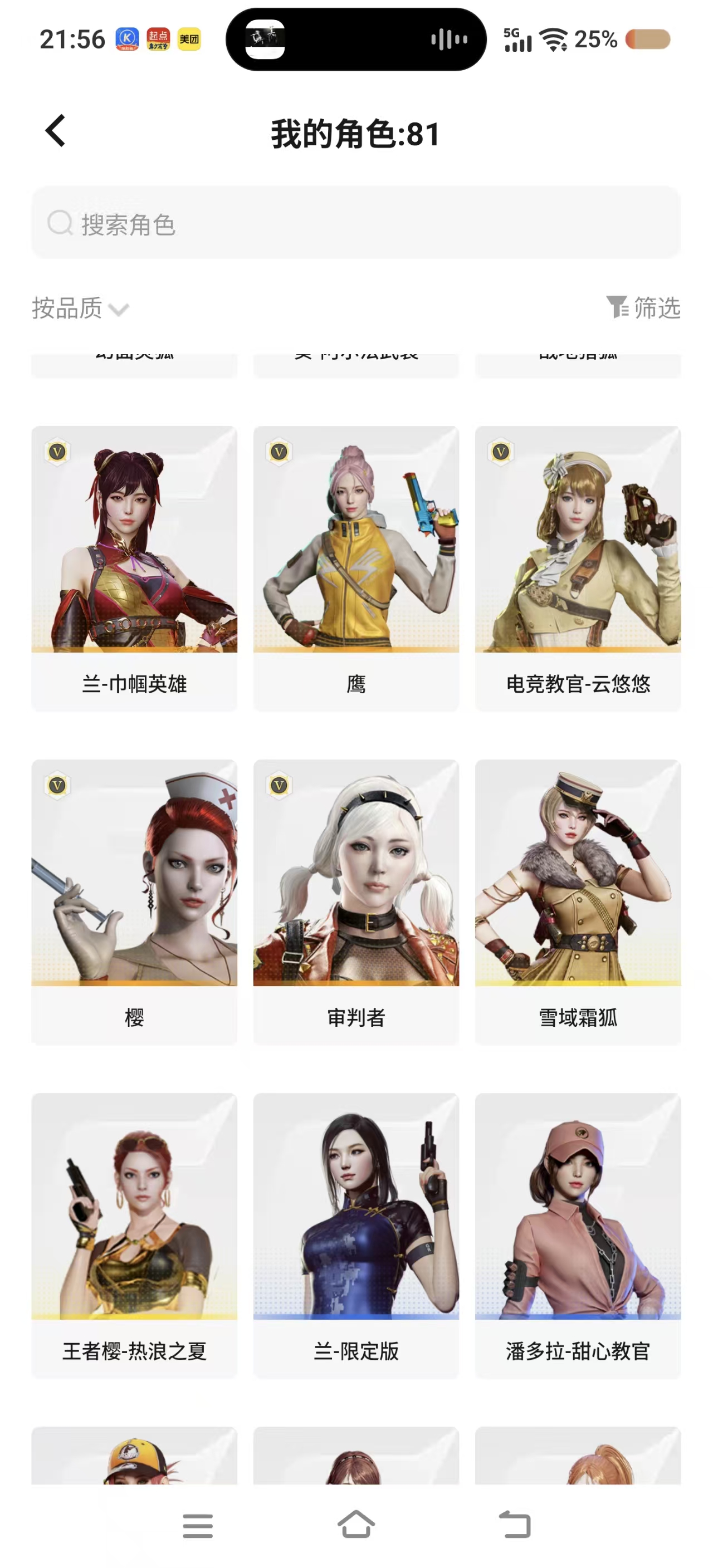View the 电竞教官-云悠悠 character

pyautogui.click(x=578, y=569)
